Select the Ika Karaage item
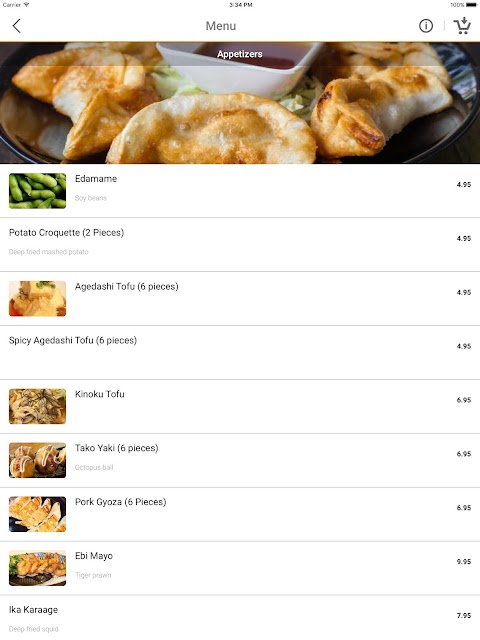The height and width of the screenshot is (640, 480). 240,618
